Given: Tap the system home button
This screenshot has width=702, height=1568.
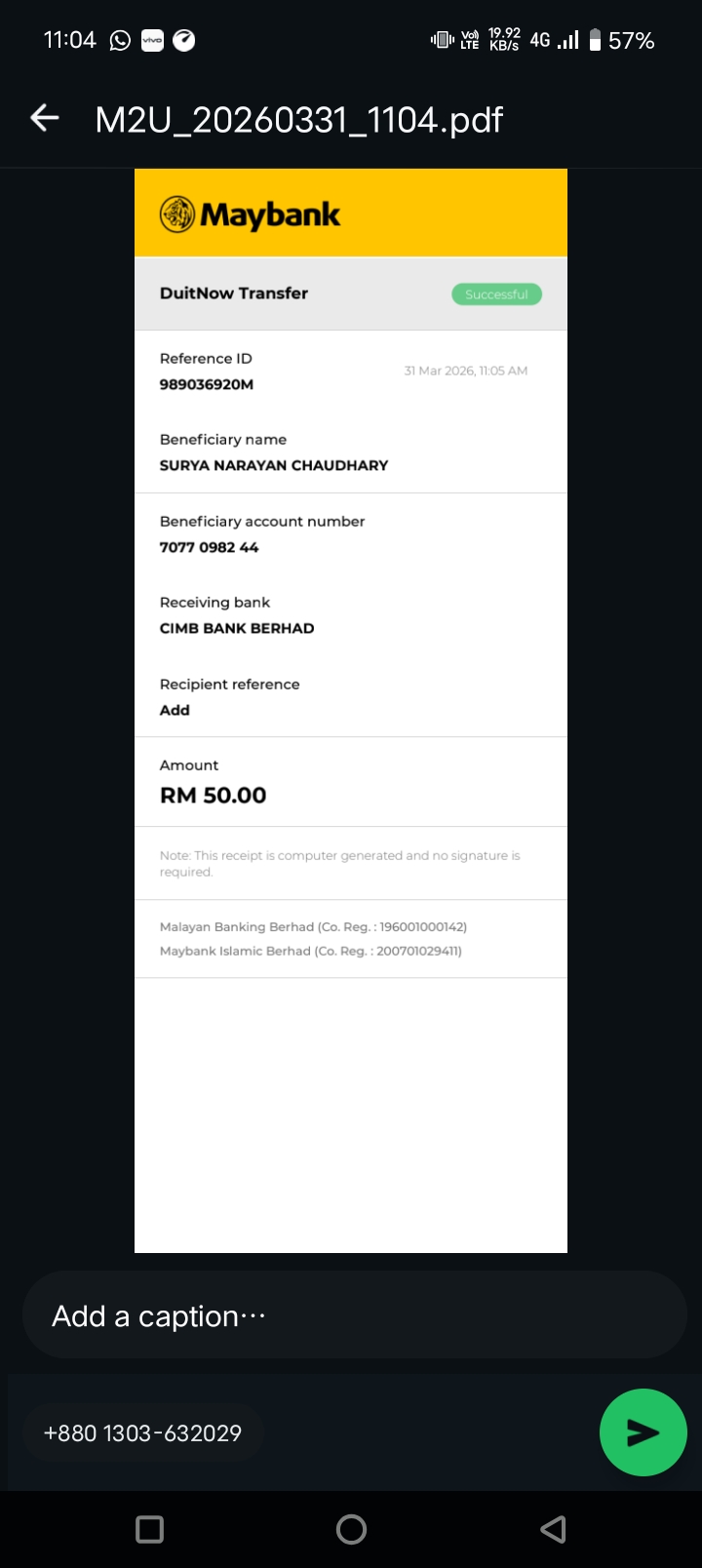Looking at the screenshot, I should tap(351, 1529).
